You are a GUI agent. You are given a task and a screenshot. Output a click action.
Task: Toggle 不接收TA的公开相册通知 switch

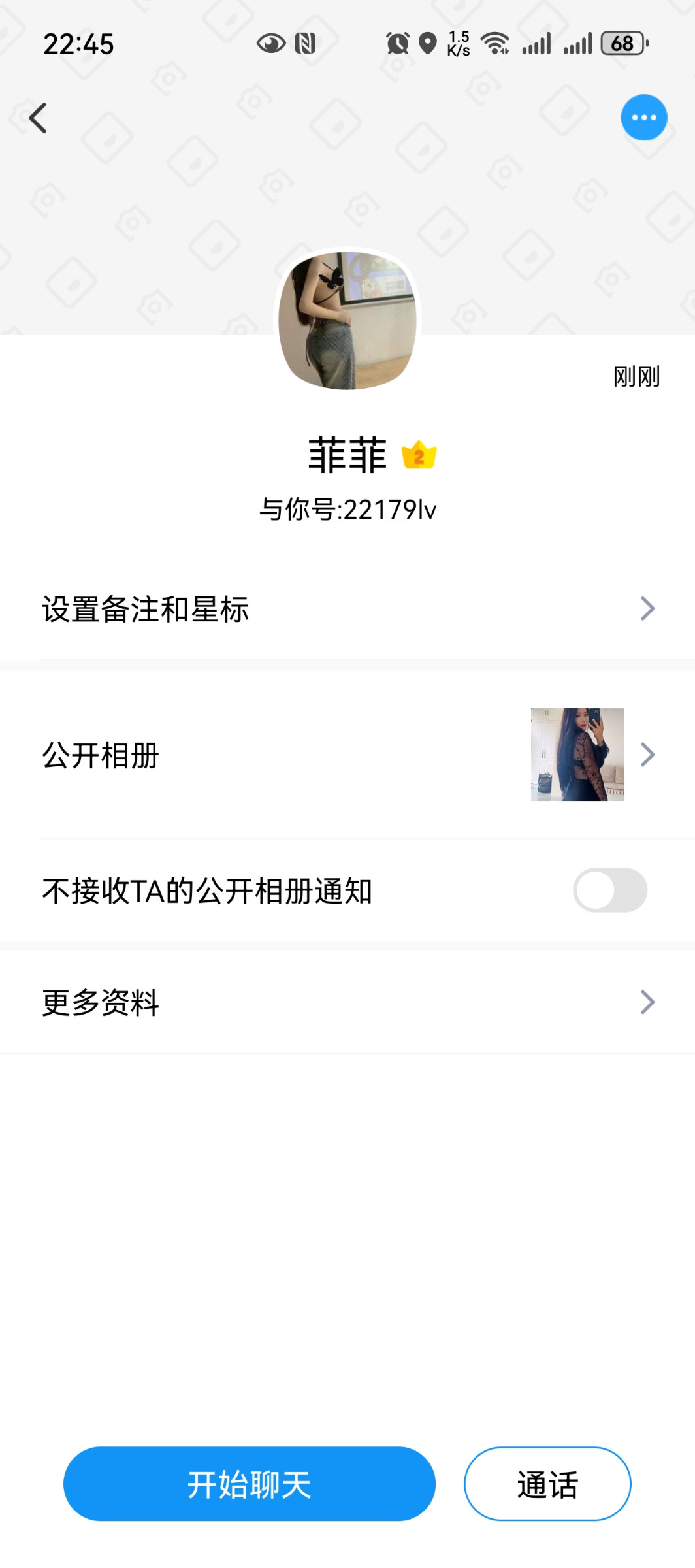[609, 890]
